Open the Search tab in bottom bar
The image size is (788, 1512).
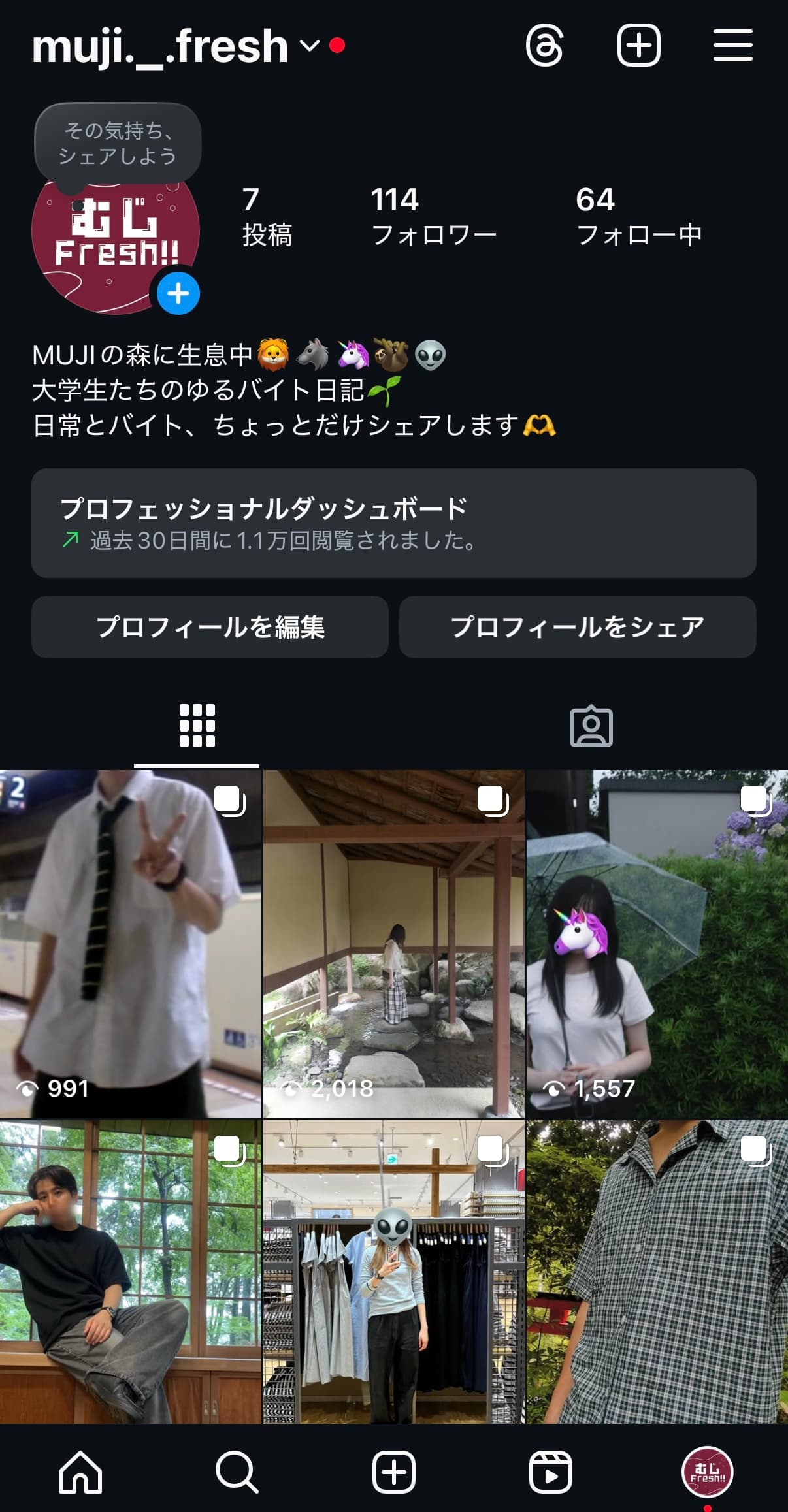(x=237, y=1472)
